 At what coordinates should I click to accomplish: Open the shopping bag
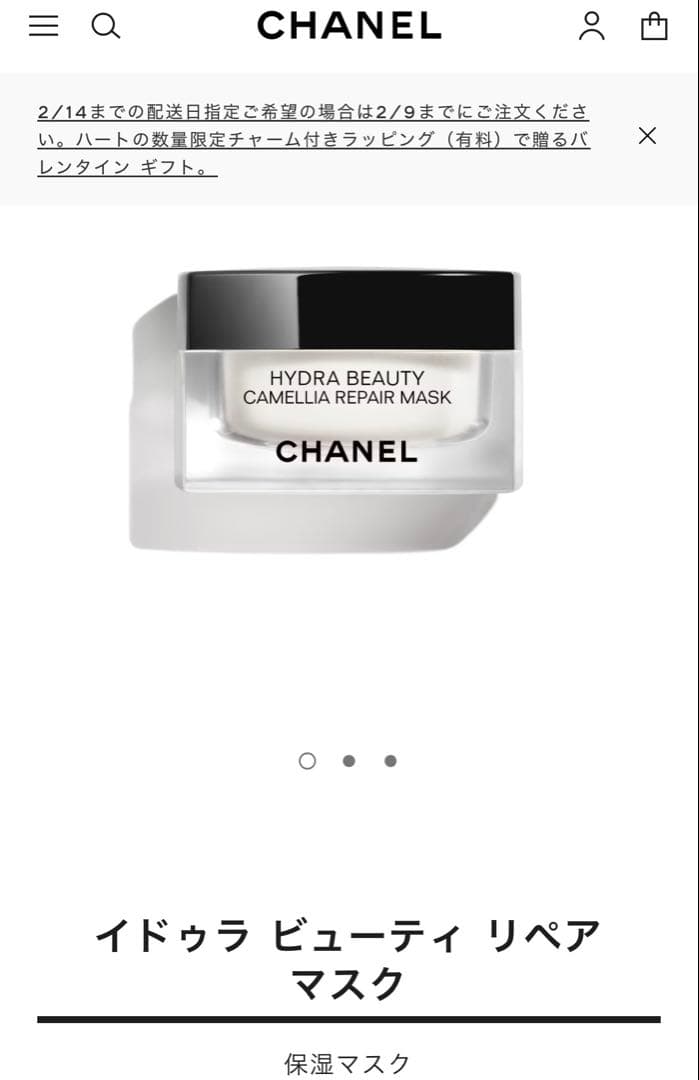[654, 26]
